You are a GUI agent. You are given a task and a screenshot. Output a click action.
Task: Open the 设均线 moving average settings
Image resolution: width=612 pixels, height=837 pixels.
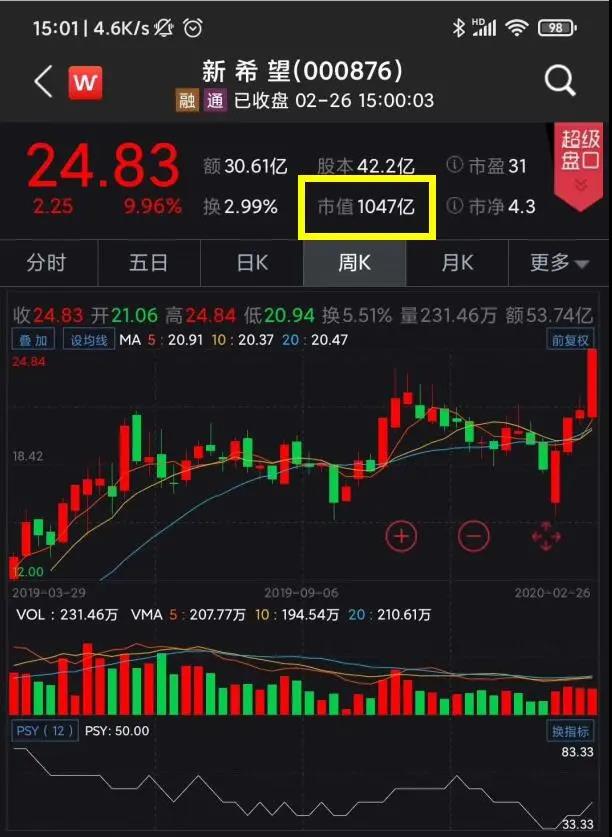tap(88, 340)
